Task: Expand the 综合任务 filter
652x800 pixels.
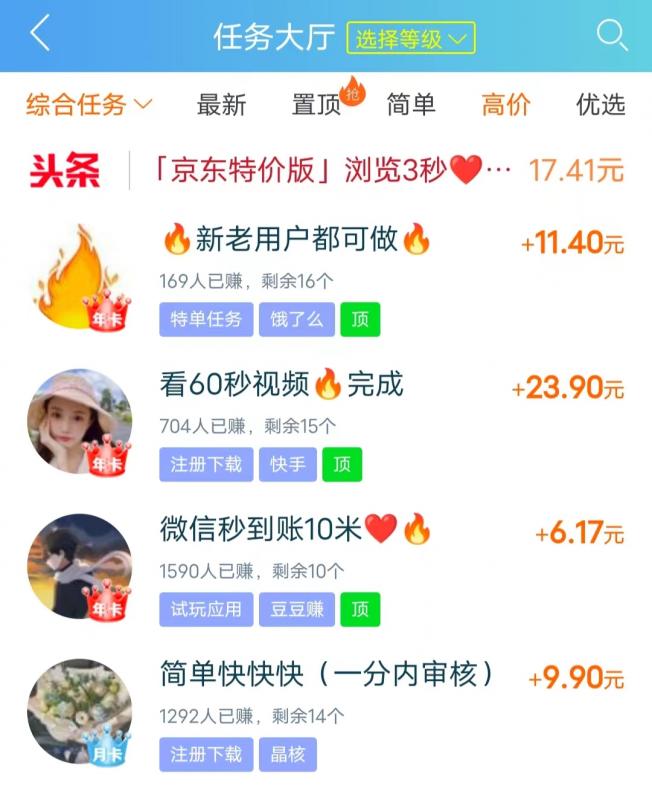Action: (x=88, y=104)
